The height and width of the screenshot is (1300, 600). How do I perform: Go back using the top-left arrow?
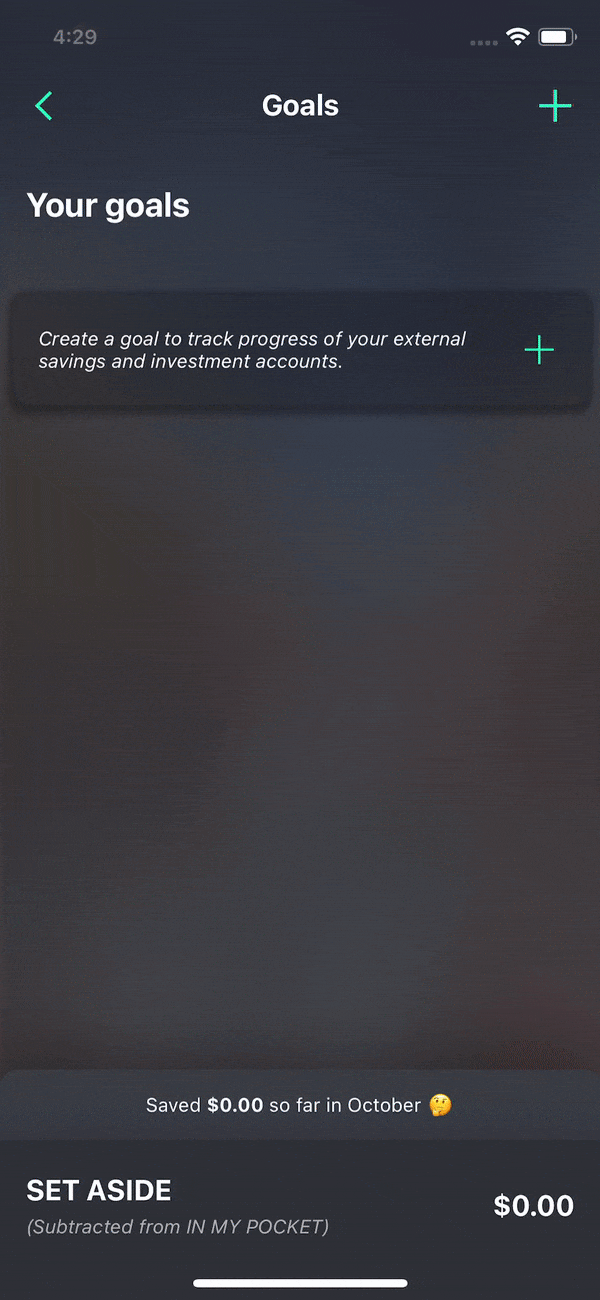tap(43, 105)
